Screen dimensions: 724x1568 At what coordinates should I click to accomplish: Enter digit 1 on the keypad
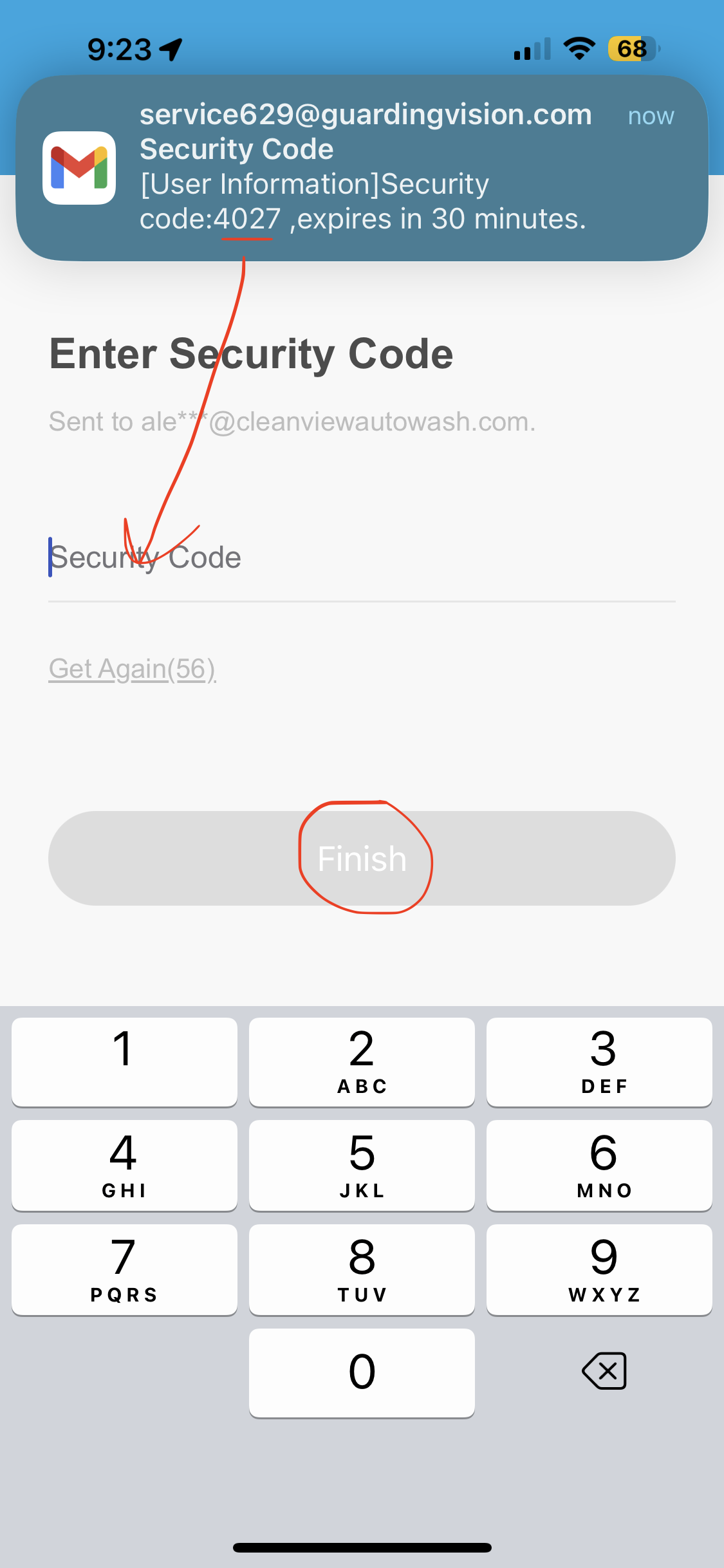coord(124,1061)
